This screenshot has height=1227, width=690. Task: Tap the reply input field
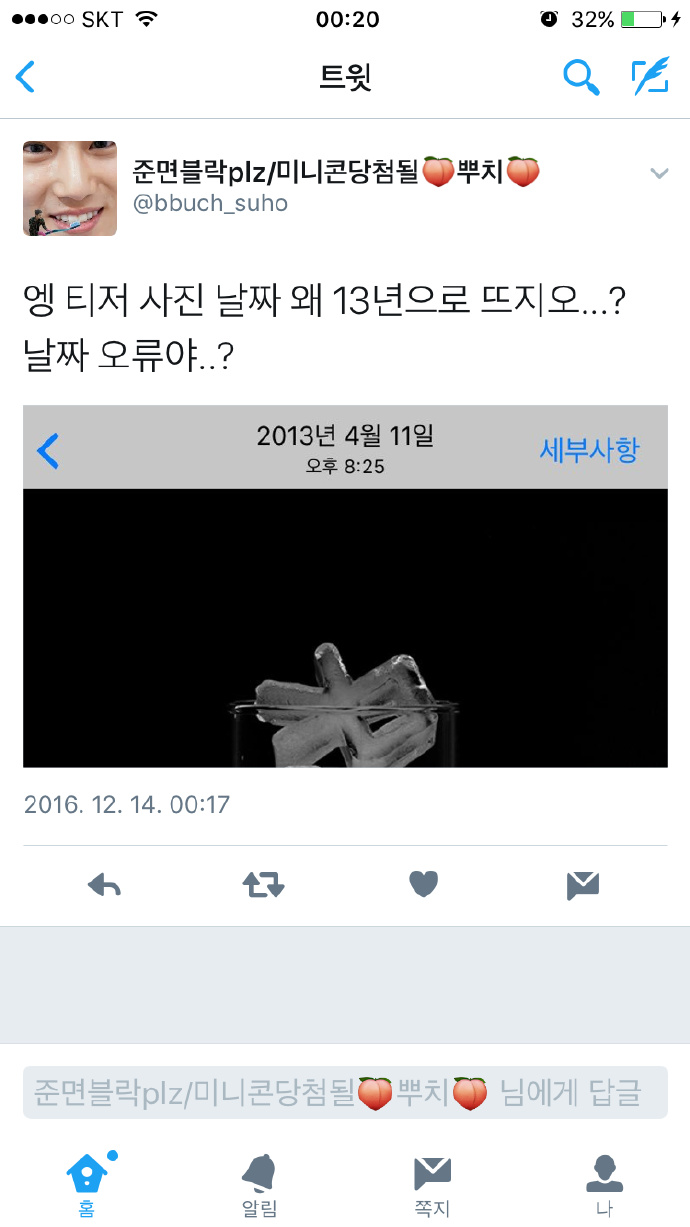coord(345,1092)
